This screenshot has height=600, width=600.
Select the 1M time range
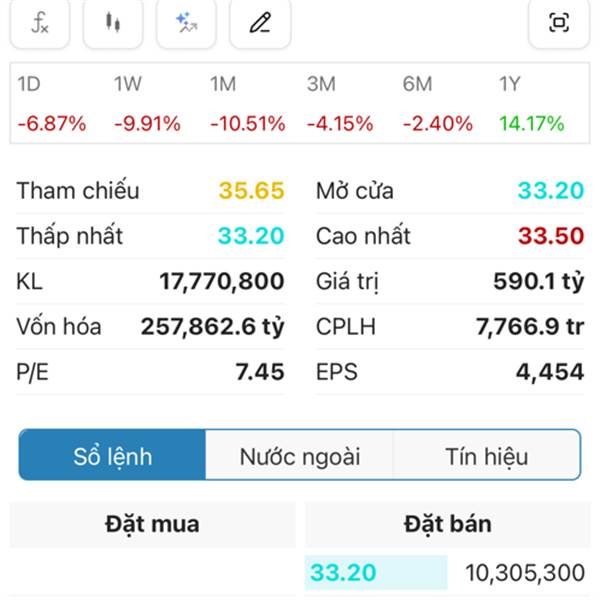tap(244, 104)
